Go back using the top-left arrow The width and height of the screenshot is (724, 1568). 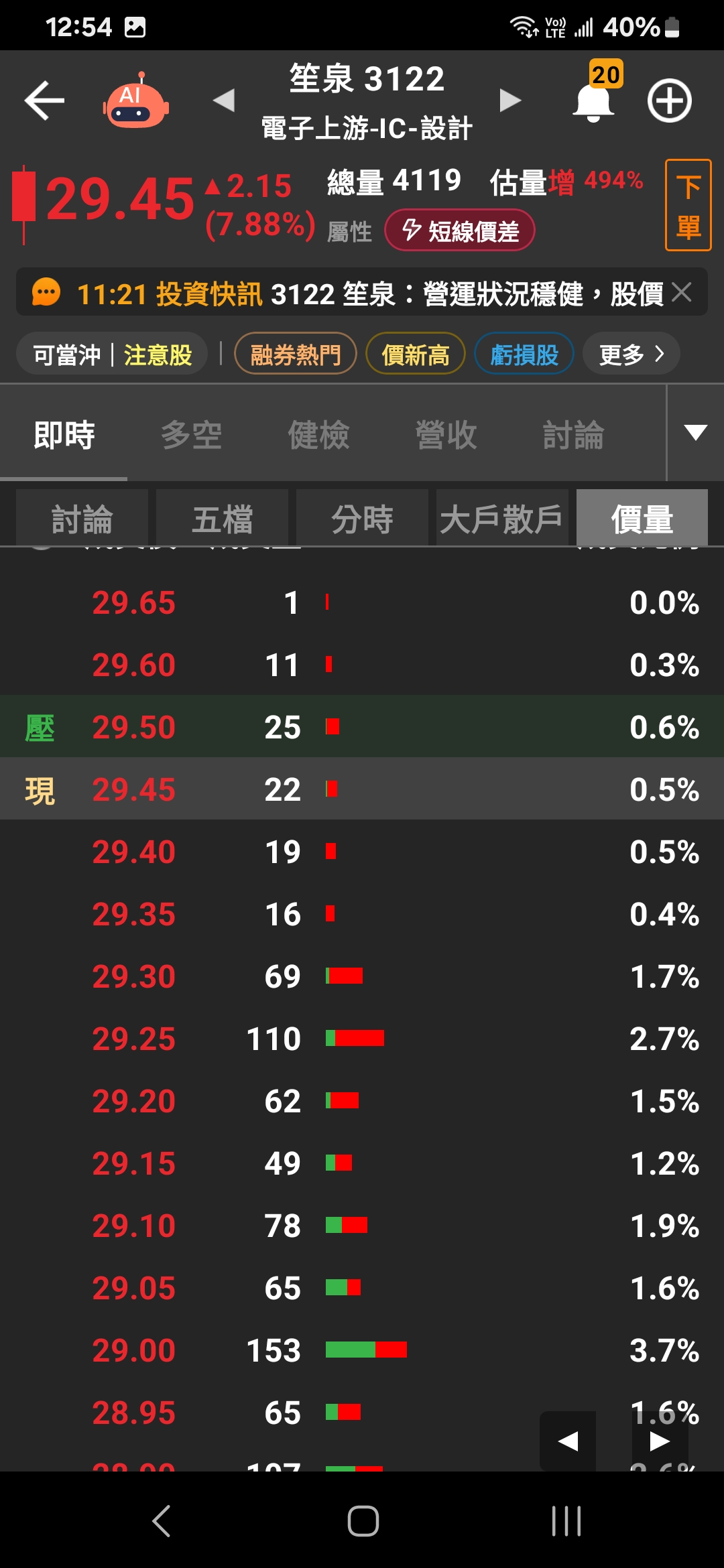point(44,101)
